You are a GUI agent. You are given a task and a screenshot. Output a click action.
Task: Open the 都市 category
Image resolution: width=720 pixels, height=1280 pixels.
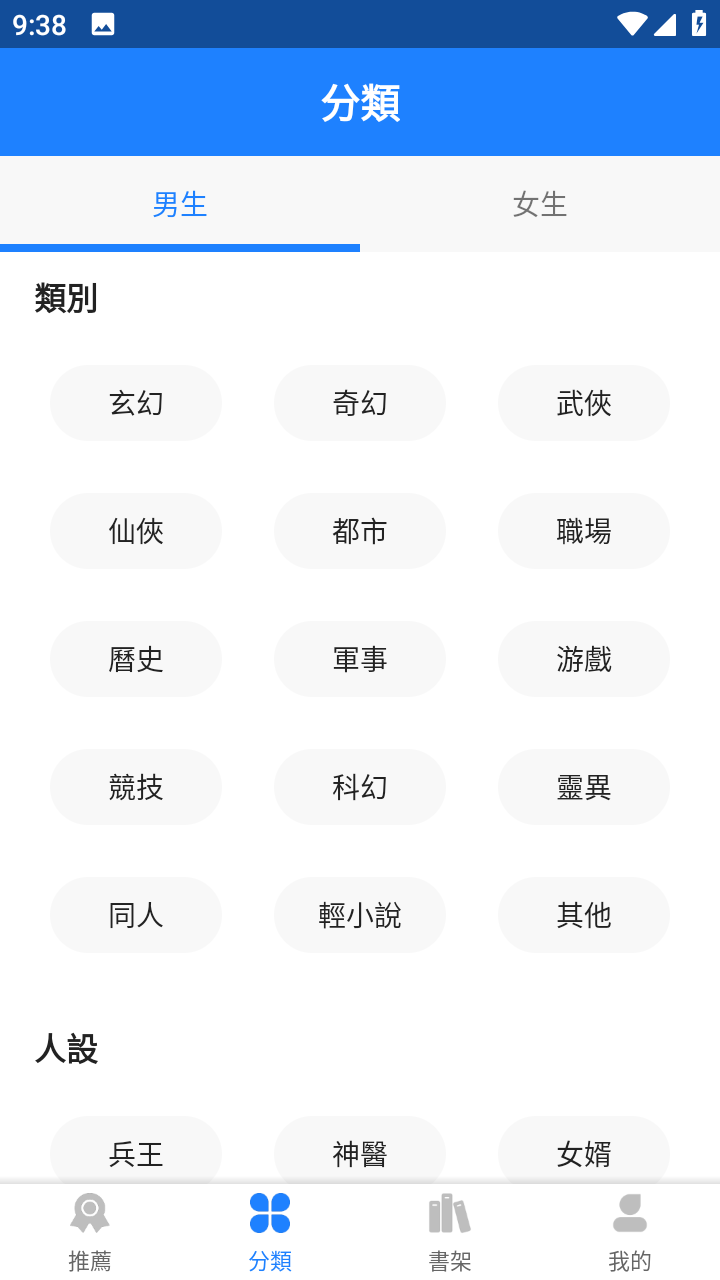(x=360, y=531)
